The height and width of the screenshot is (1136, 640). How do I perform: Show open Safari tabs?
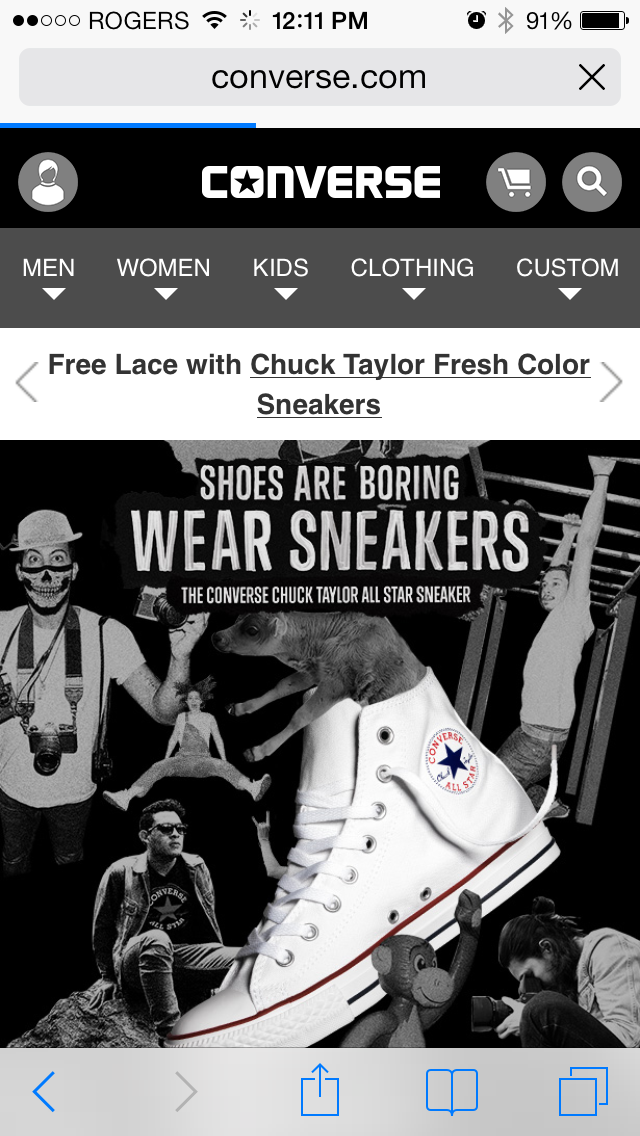(583, 1091)
